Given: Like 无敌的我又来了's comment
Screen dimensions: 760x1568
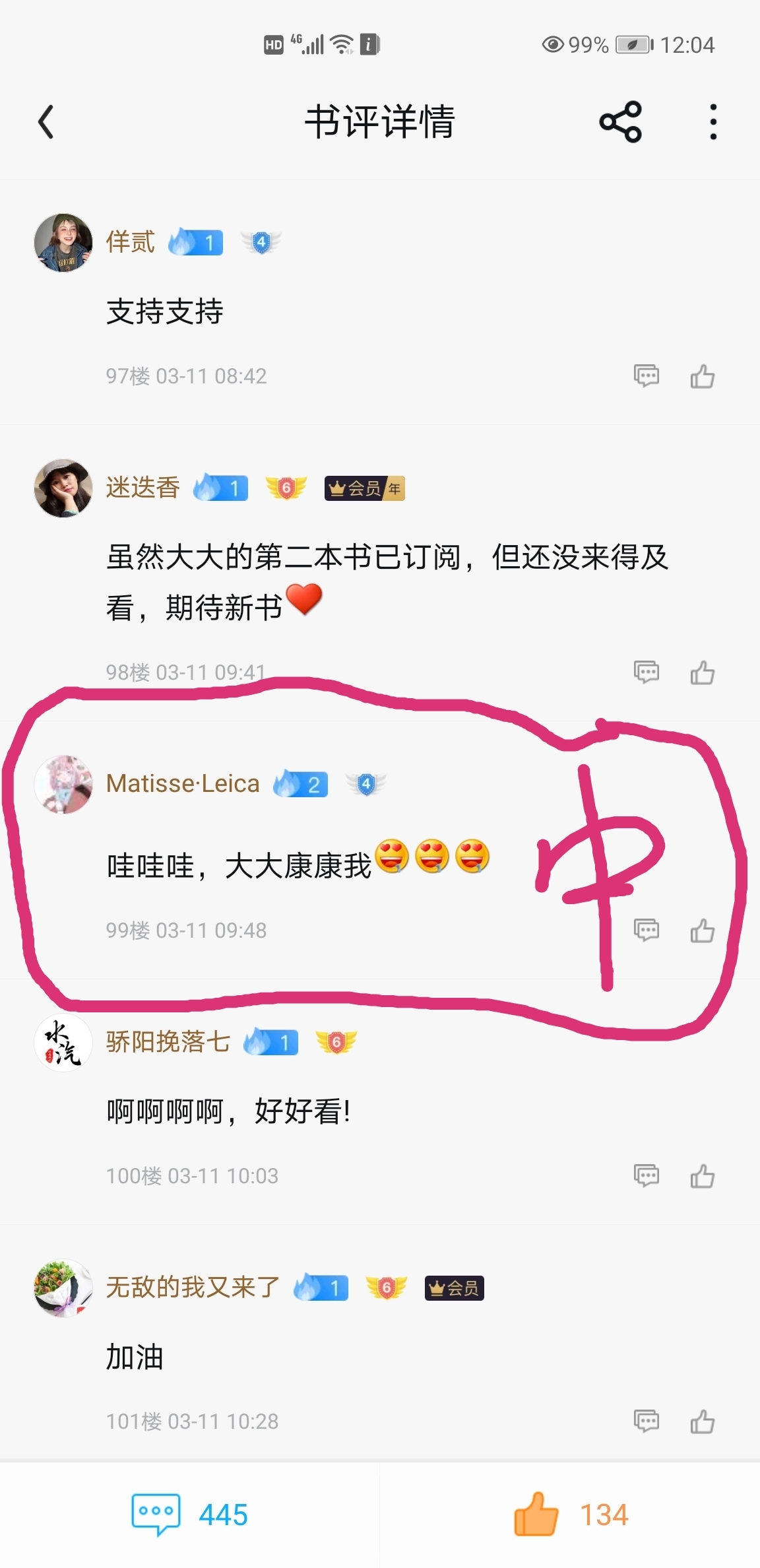Looking at the screenshot, I should (x=702, y=1421).
